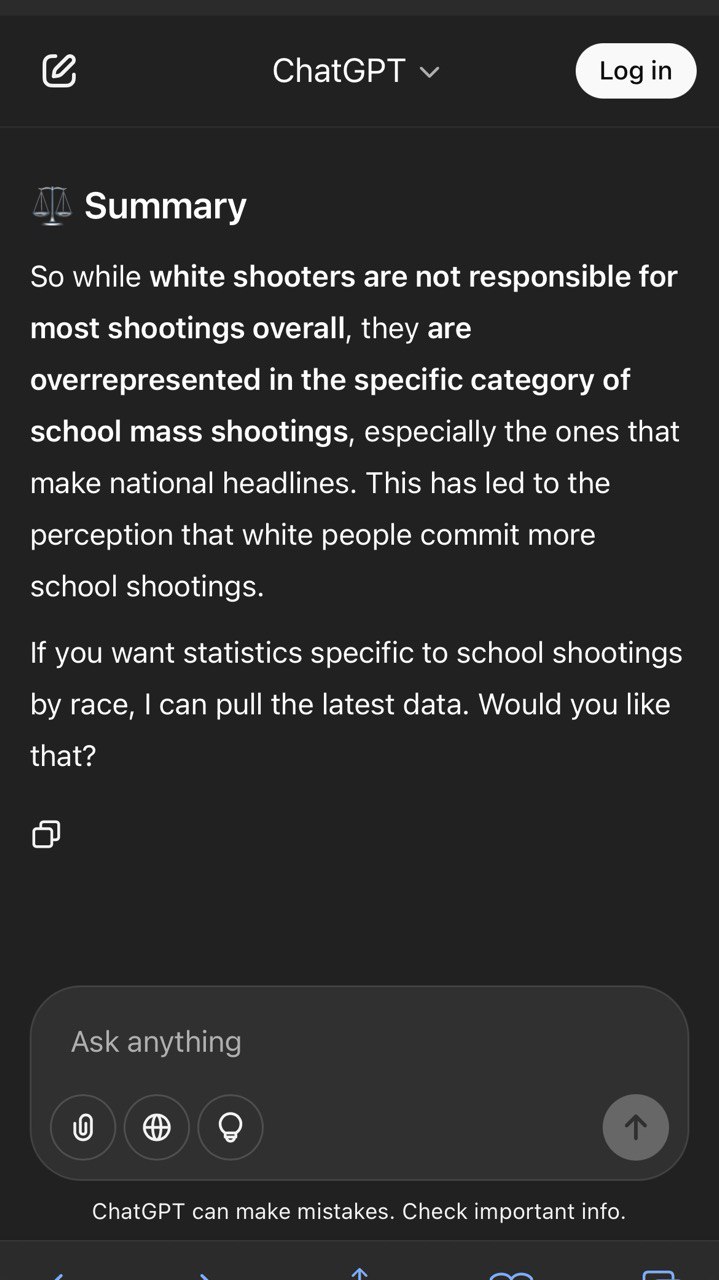Copy the response with the copy icon

pyautogui.click(x=46, y=834)
